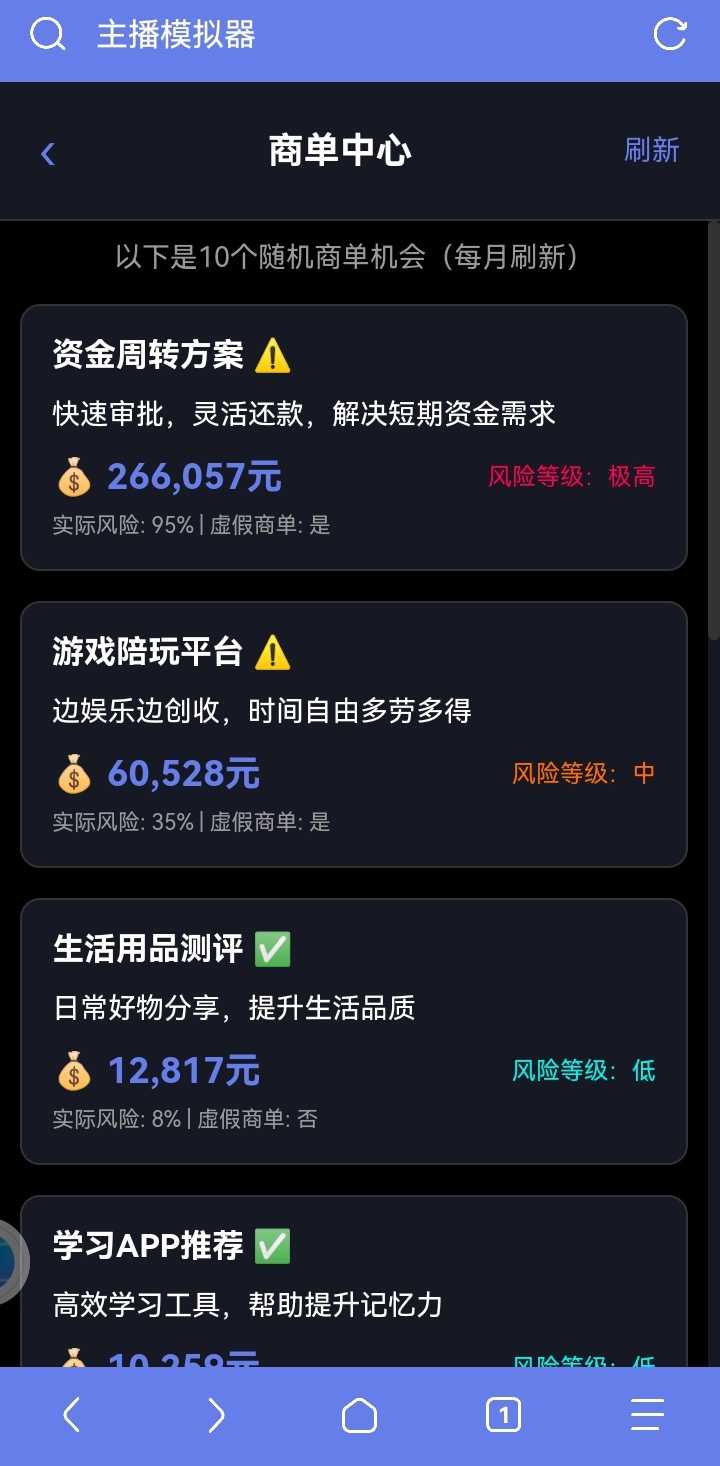Viewport: 720px width, 1466px height.
Task: Go to the previous page in browser
Action: [x=71, y=1415]
